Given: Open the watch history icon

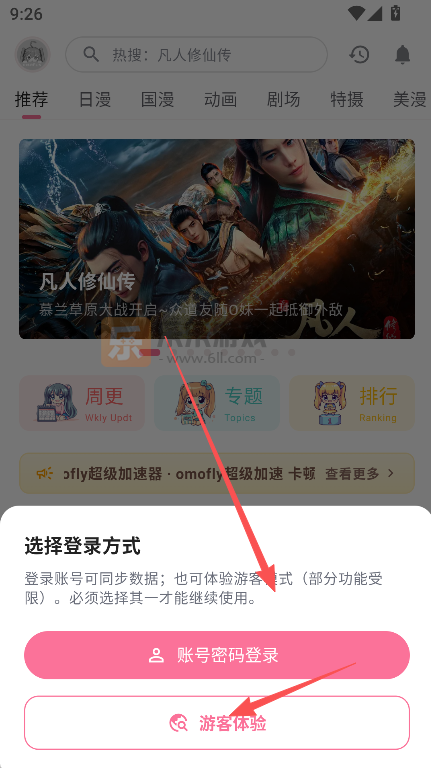Looking at the screenshot, I should coord(359,54).
